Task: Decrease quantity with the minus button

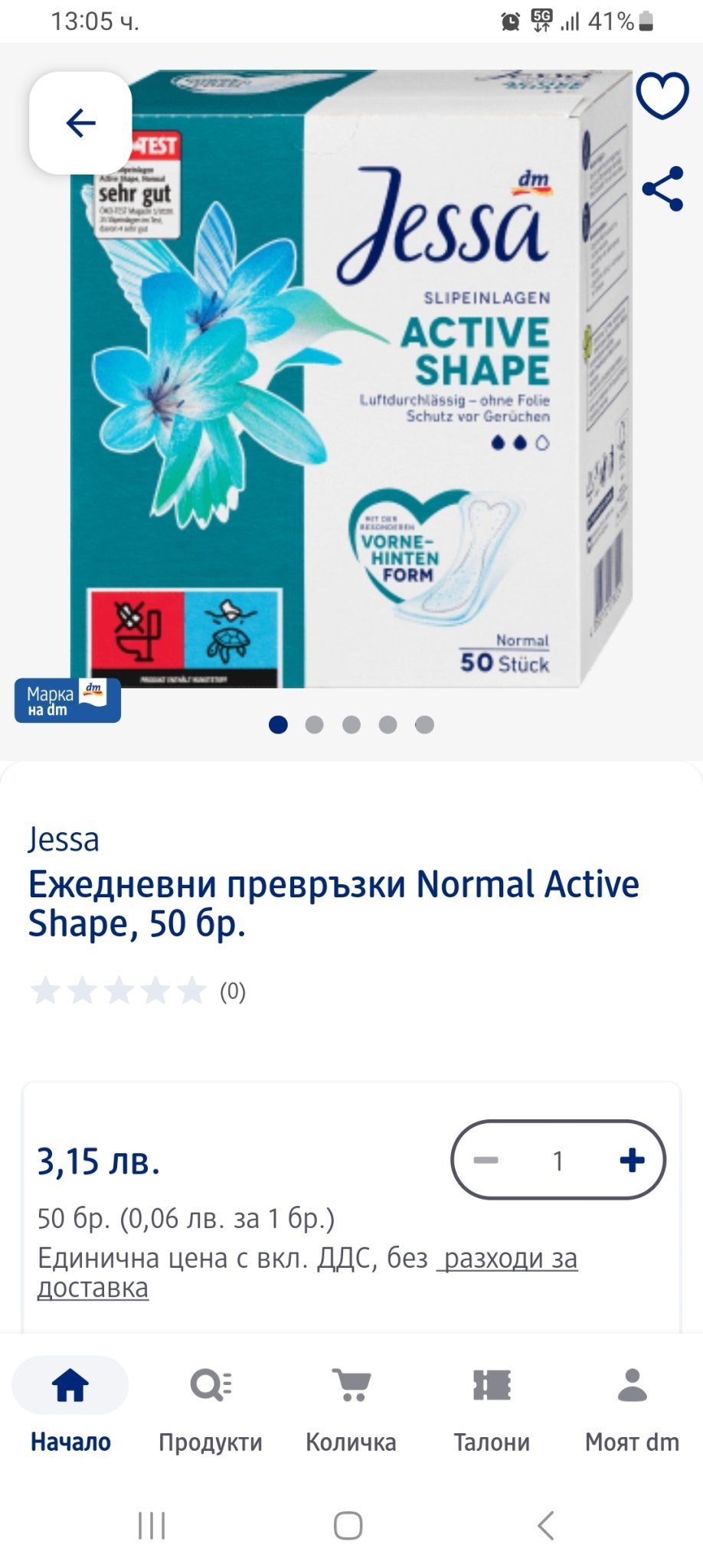Action: (x=486, y=1160)
